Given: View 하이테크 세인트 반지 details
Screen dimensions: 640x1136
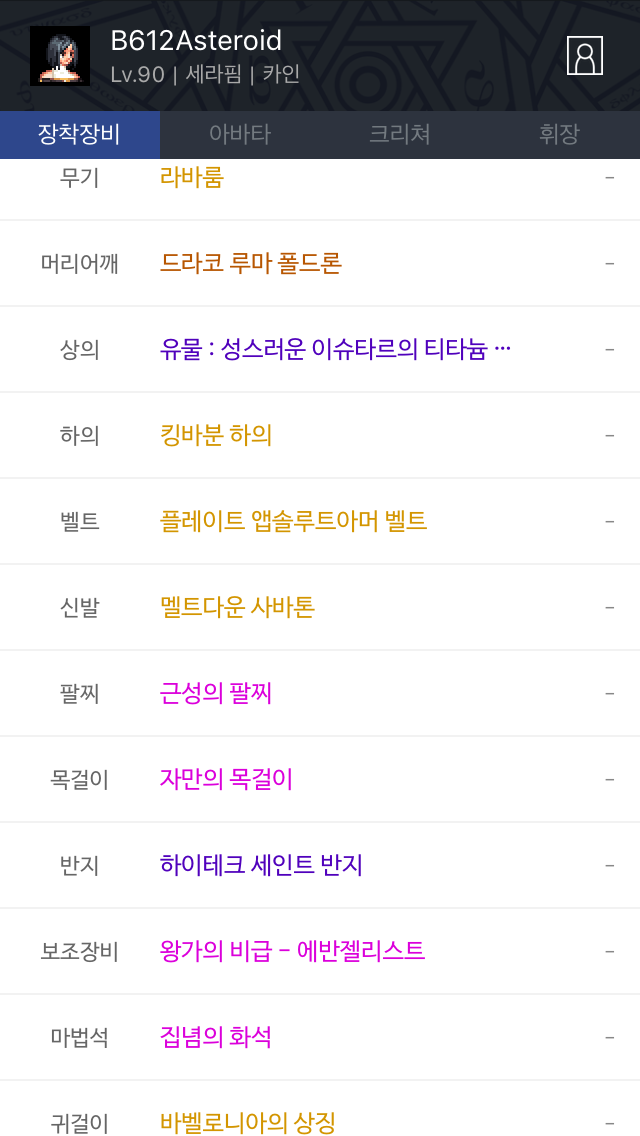Looking at the screenshot, I should pos(261,866).
